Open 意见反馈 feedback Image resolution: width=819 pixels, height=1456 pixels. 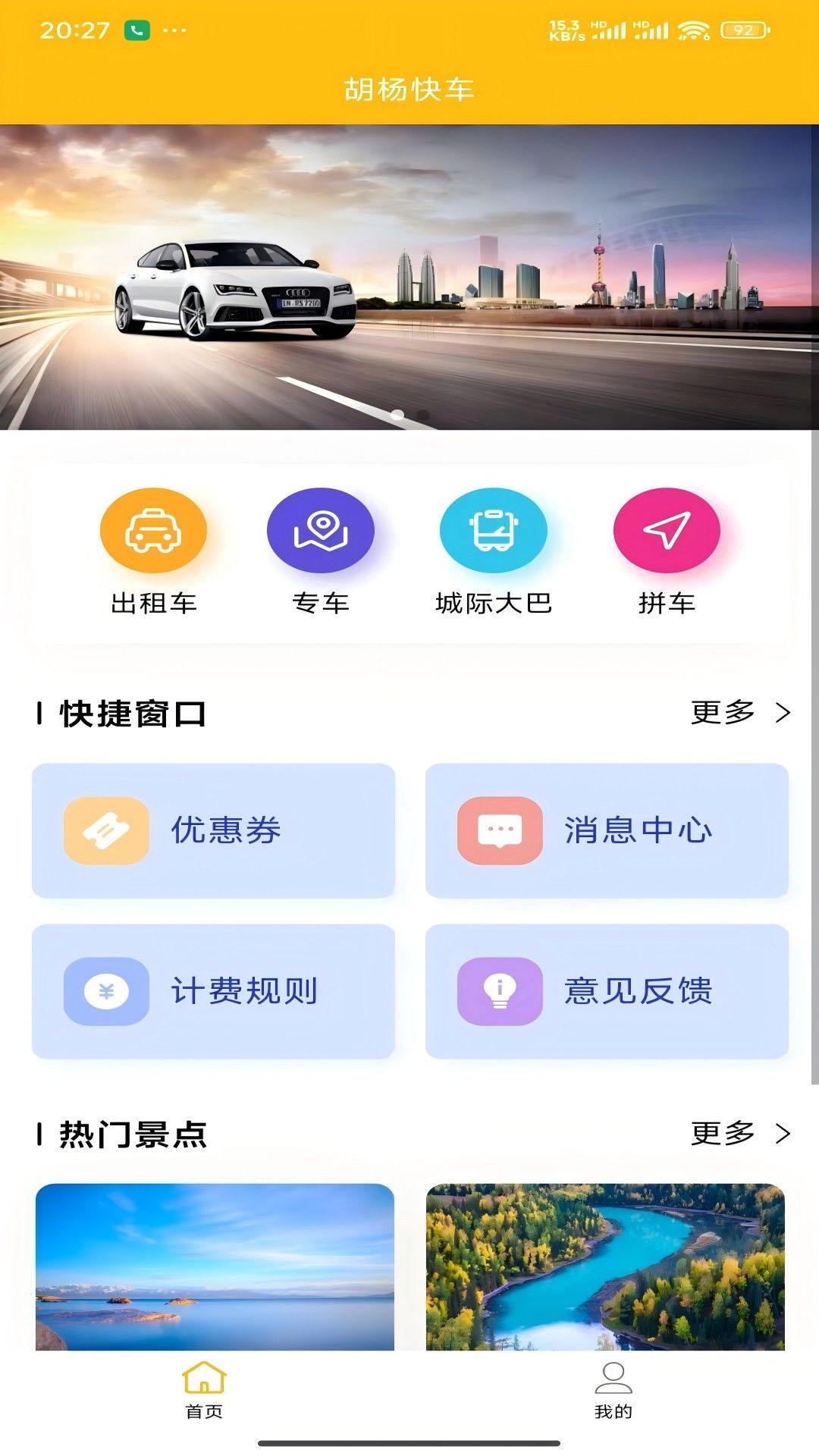tap(607, 991)
